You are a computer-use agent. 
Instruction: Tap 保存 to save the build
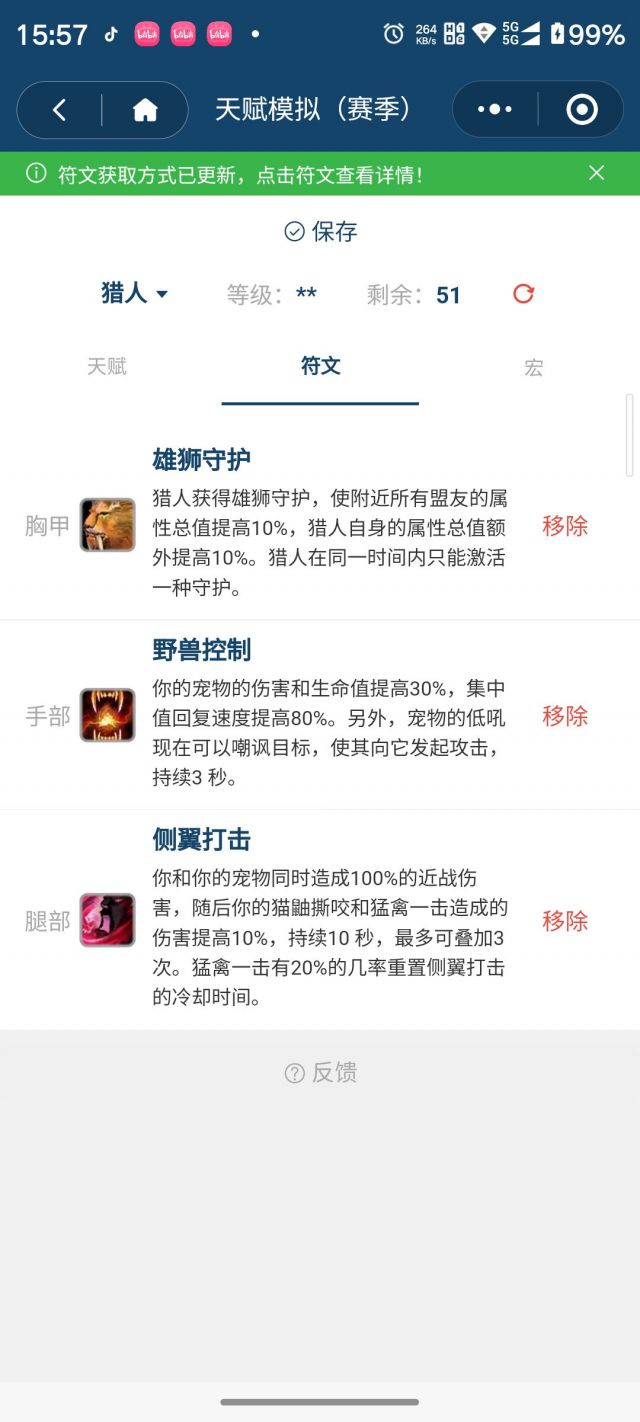click(321, 232)
